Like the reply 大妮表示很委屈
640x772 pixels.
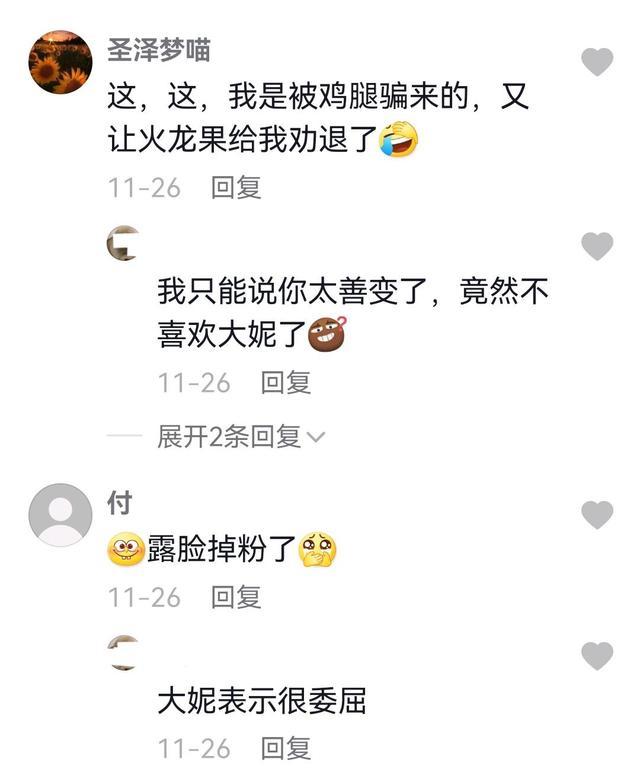pyautogui.click(x=597, y=656)
